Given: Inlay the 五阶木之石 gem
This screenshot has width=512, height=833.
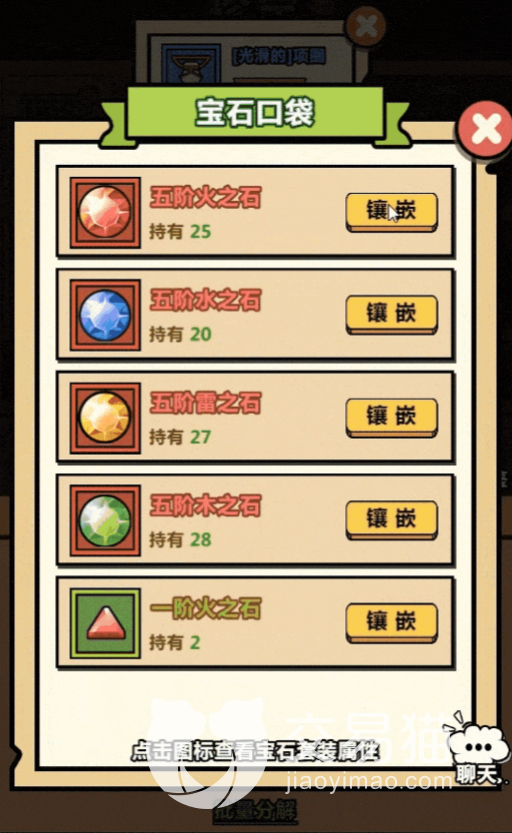Looking at the screenshot, I should (x=391, y=520).
